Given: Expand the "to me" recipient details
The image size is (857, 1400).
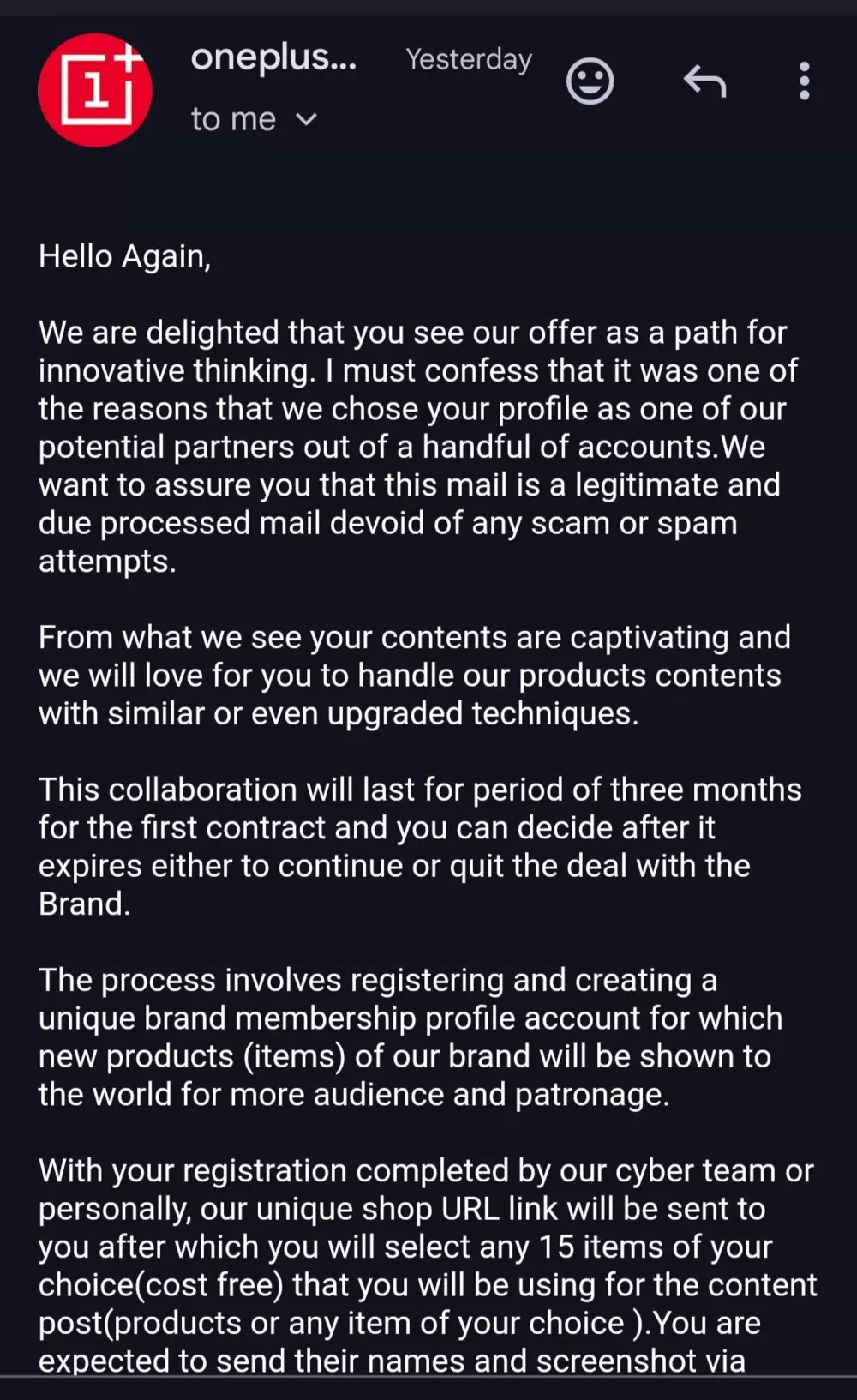Looking at the screenshot, I should 305,120.
